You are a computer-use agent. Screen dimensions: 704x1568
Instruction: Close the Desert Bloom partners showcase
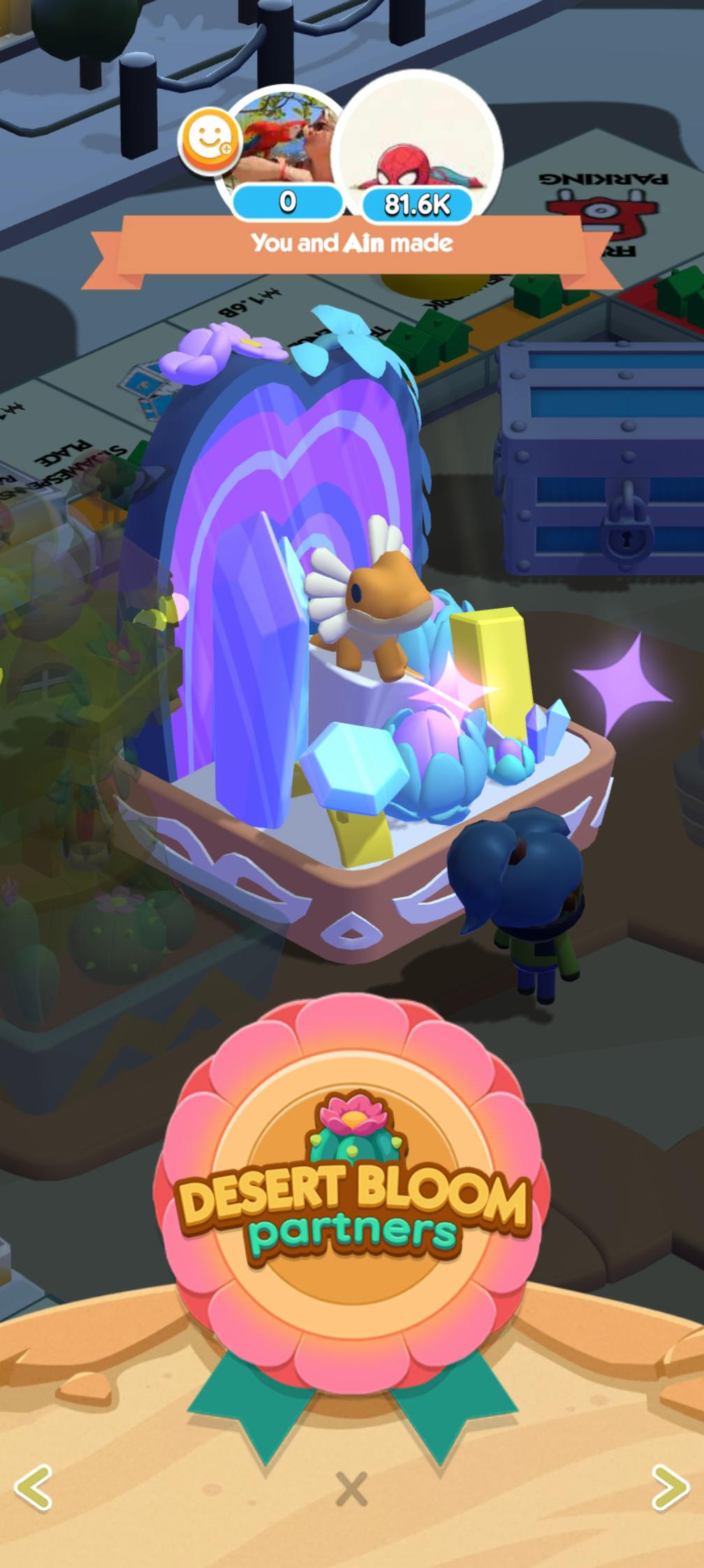351,1488
